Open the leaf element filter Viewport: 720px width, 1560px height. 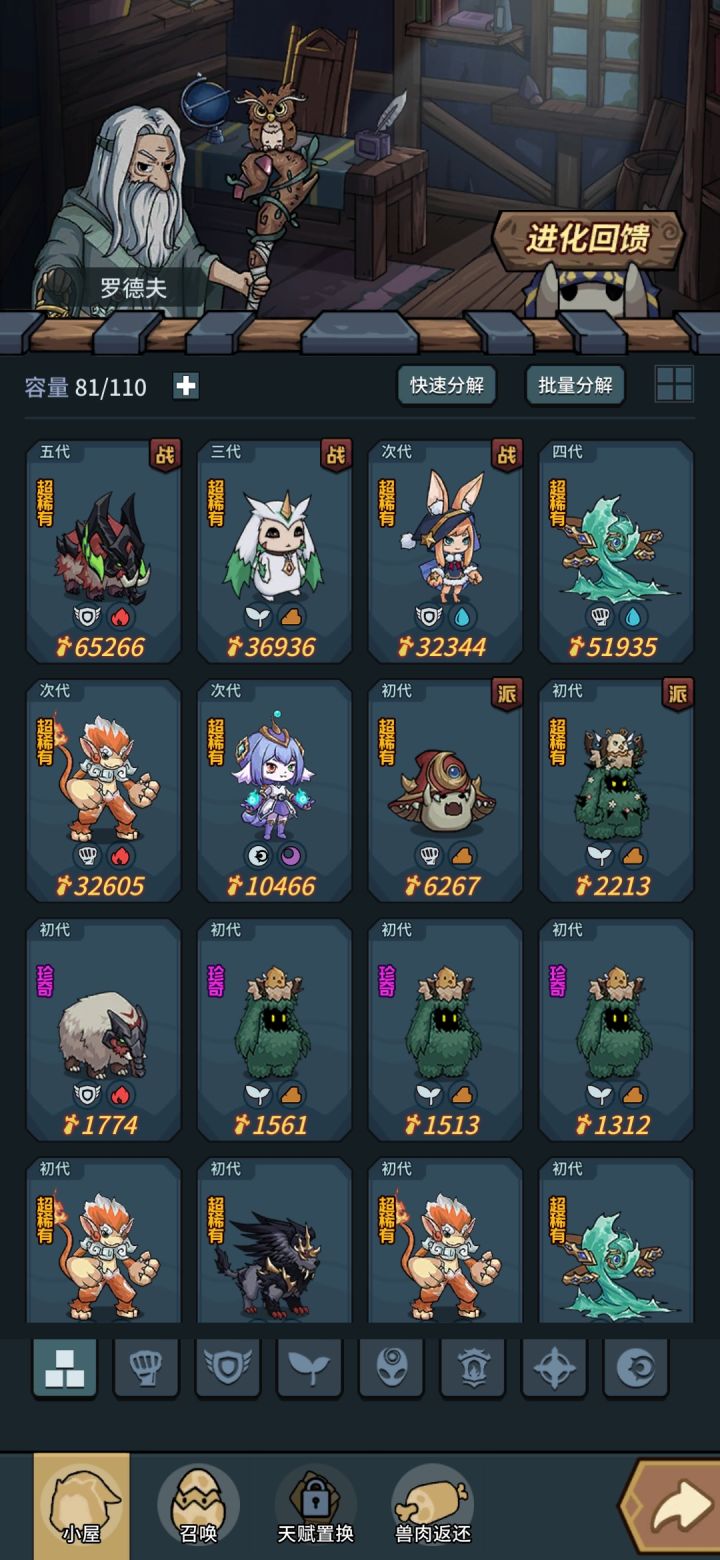(x=310, y=1368)
